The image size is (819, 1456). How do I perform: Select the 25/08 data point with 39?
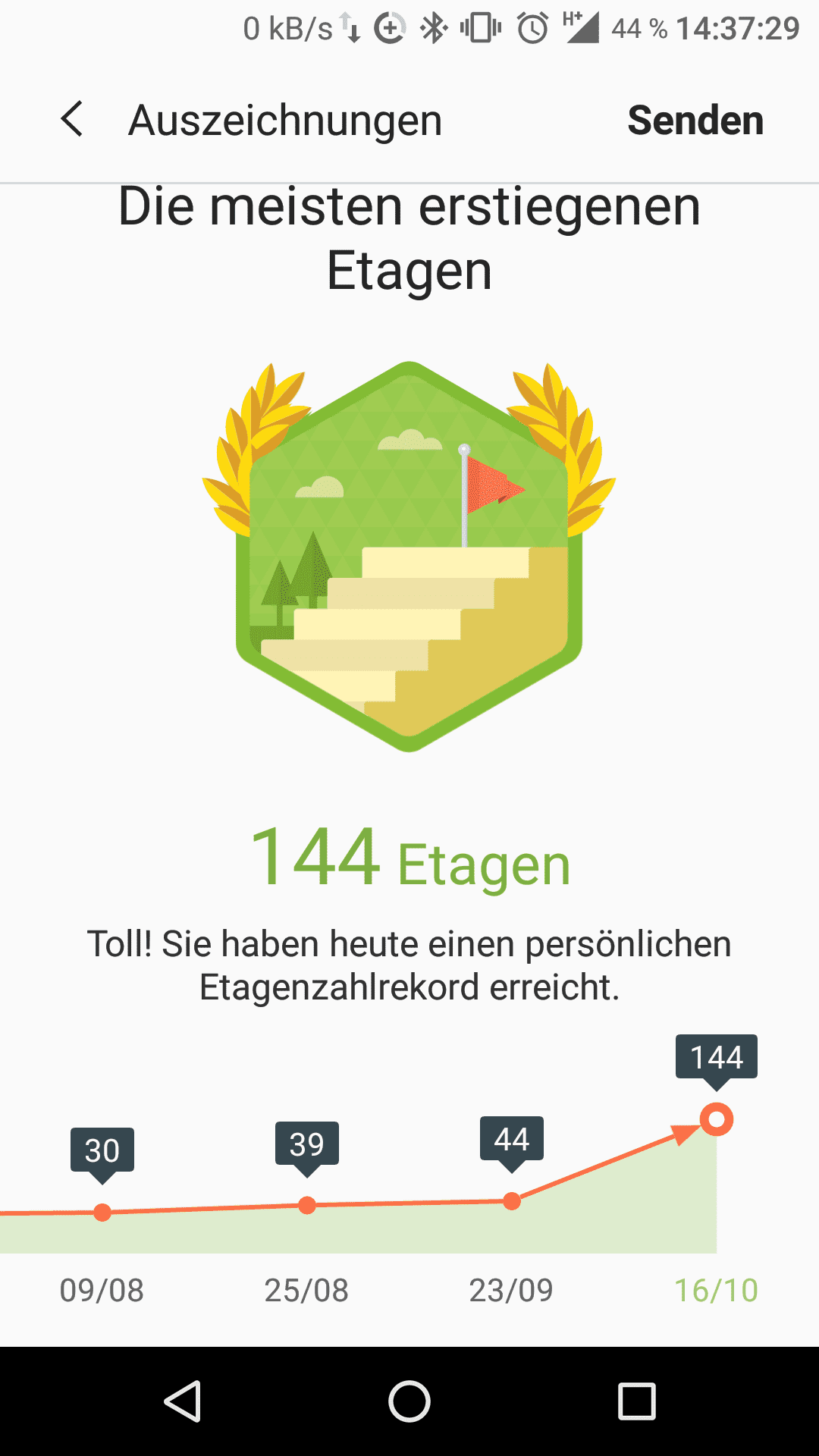pyautogui.click(x=307, y=1205)
